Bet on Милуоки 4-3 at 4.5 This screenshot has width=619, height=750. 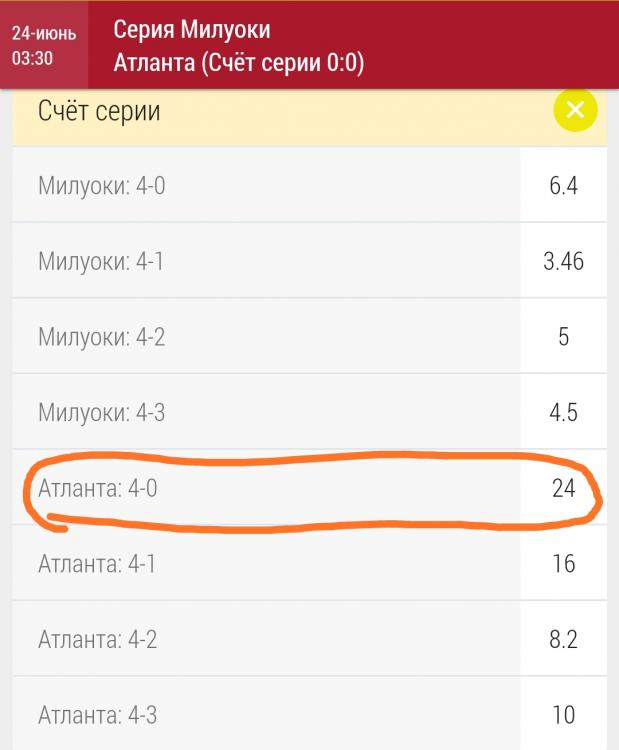pyautogui.click(x=563, y=412)
